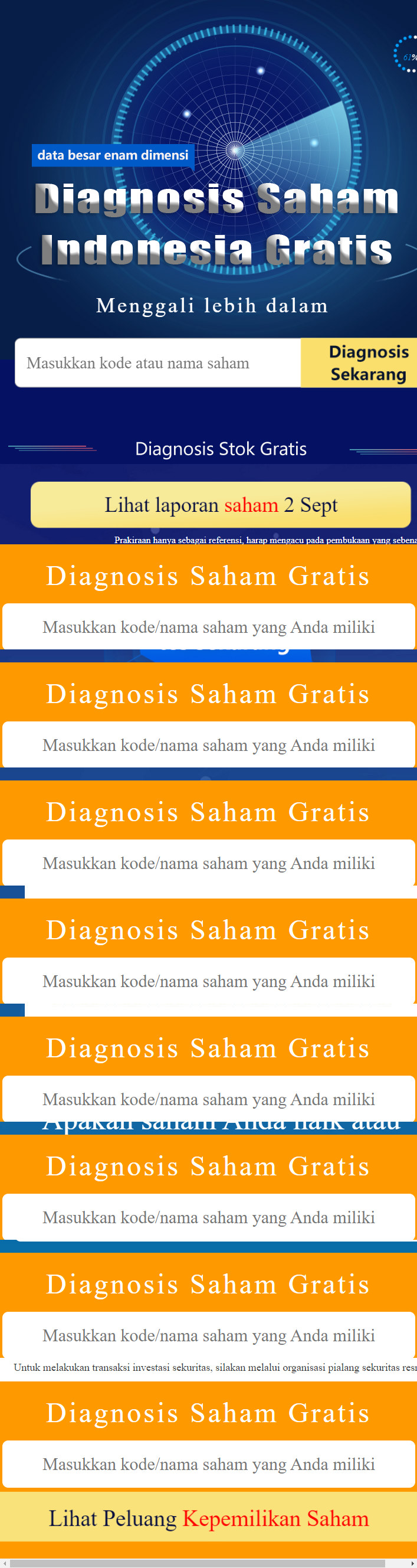The image size is (417, 1568).
Task: Focus the 'Masukkan kode atau nama saham' field
Action: tap(158, 363)
